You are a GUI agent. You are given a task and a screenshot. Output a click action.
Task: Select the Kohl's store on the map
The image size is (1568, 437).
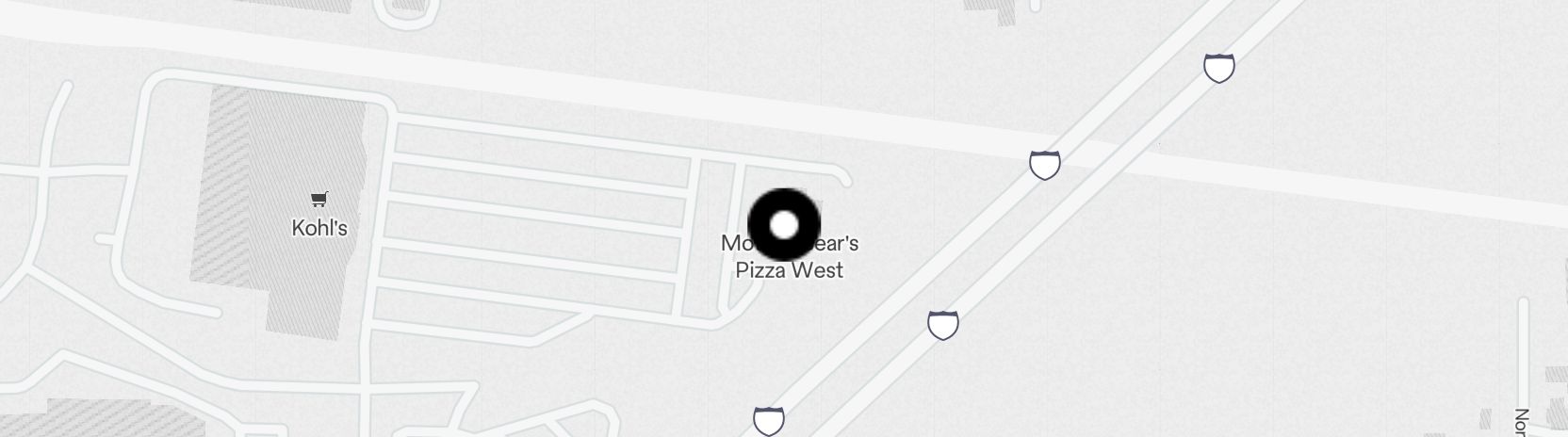click(319, 216)
